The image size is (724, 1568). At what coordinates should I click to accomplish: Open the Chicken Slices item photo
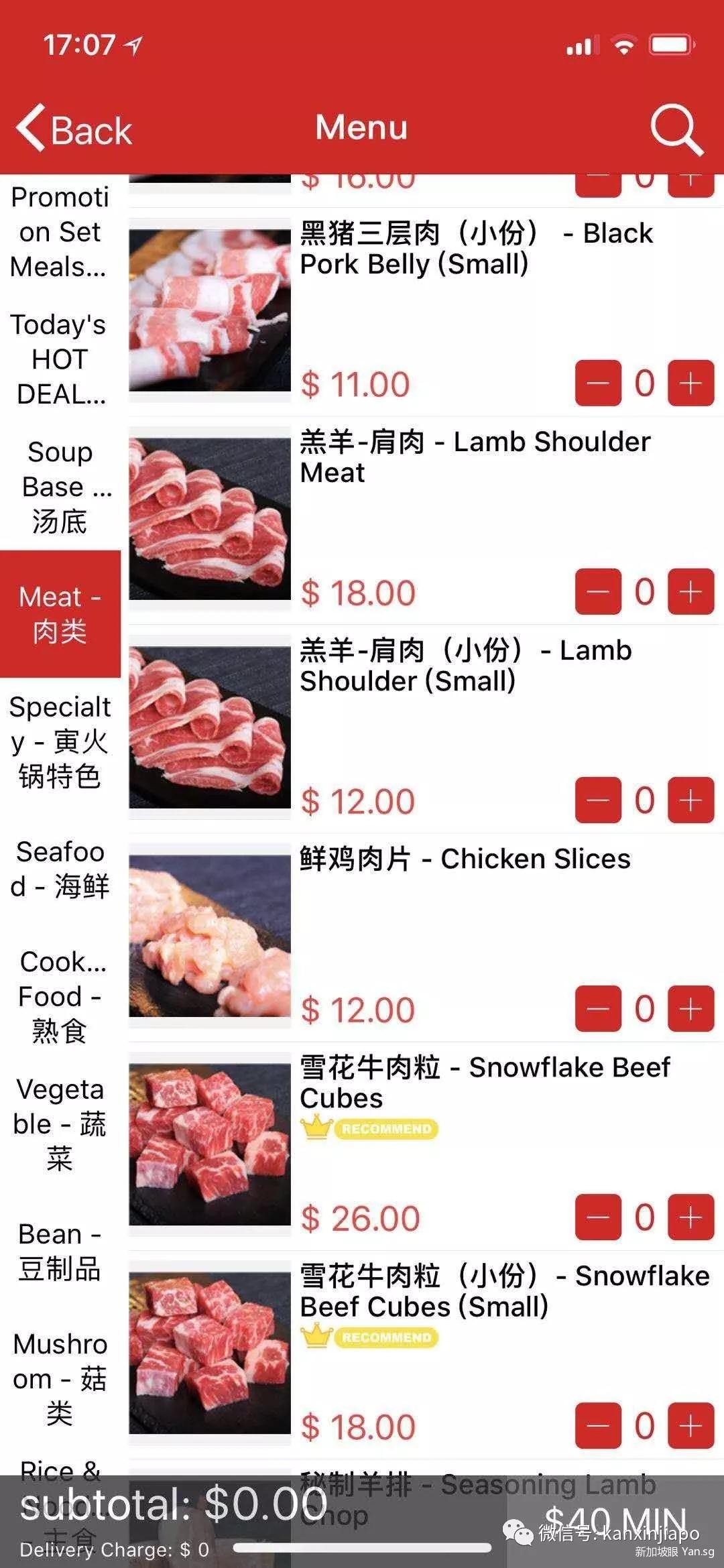point(210,935)
